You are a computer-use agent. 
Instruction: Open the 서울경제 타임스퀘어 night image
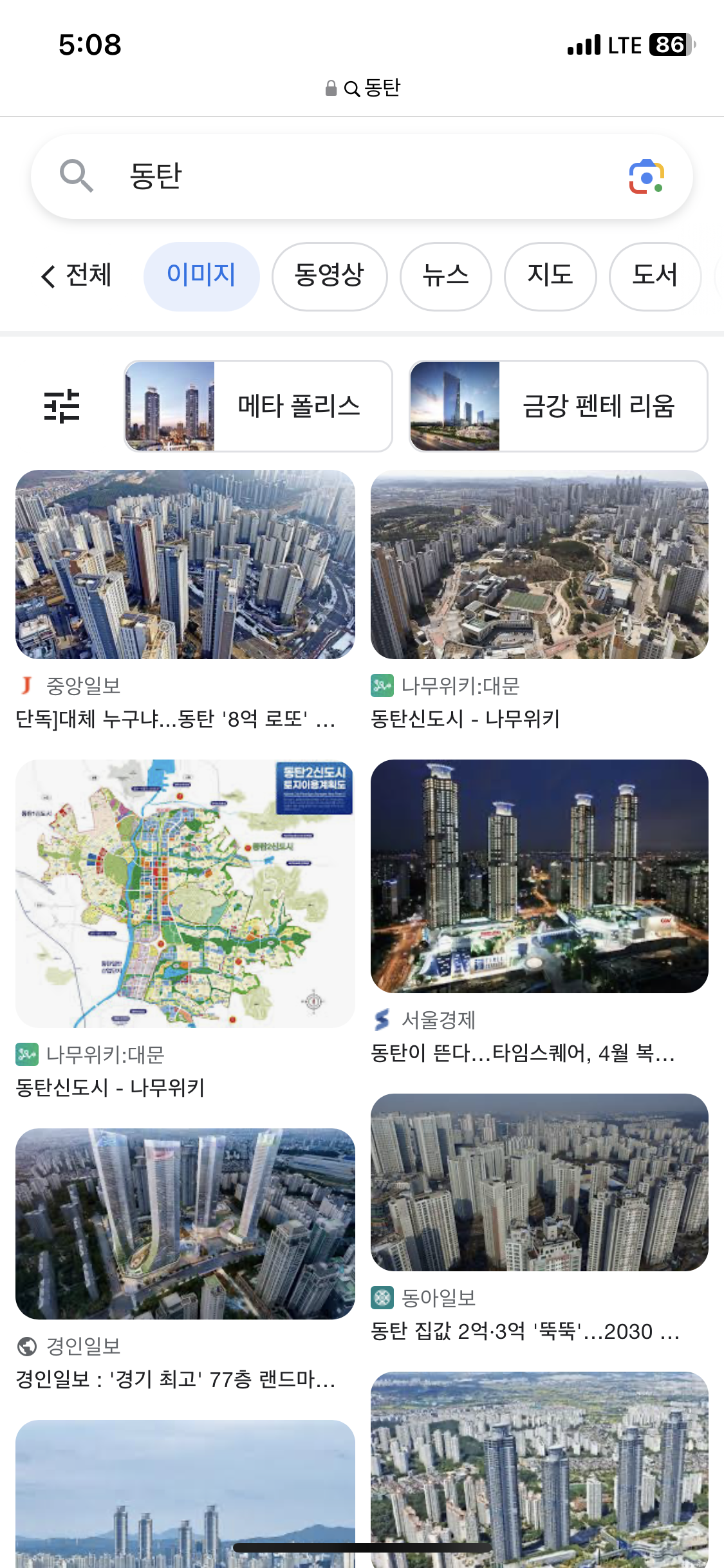coord(539,876)
